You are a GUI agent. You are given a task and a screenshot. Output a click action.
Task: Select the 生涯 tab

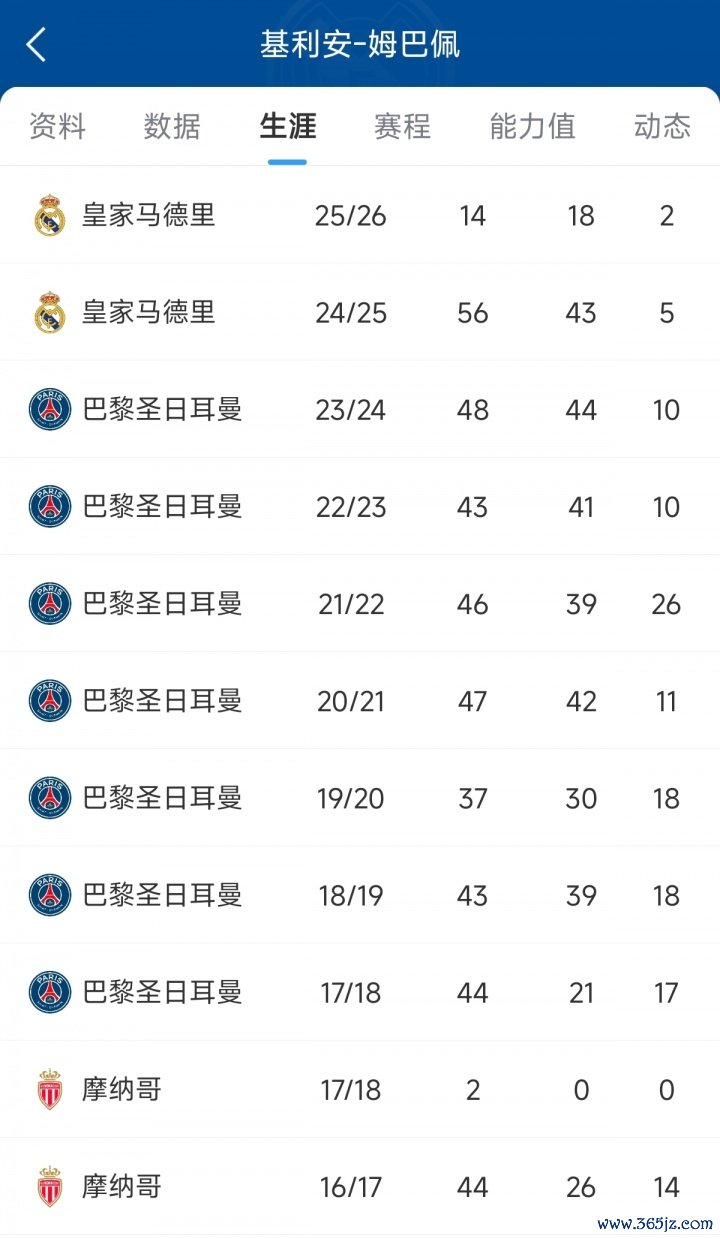coord(288,127)
